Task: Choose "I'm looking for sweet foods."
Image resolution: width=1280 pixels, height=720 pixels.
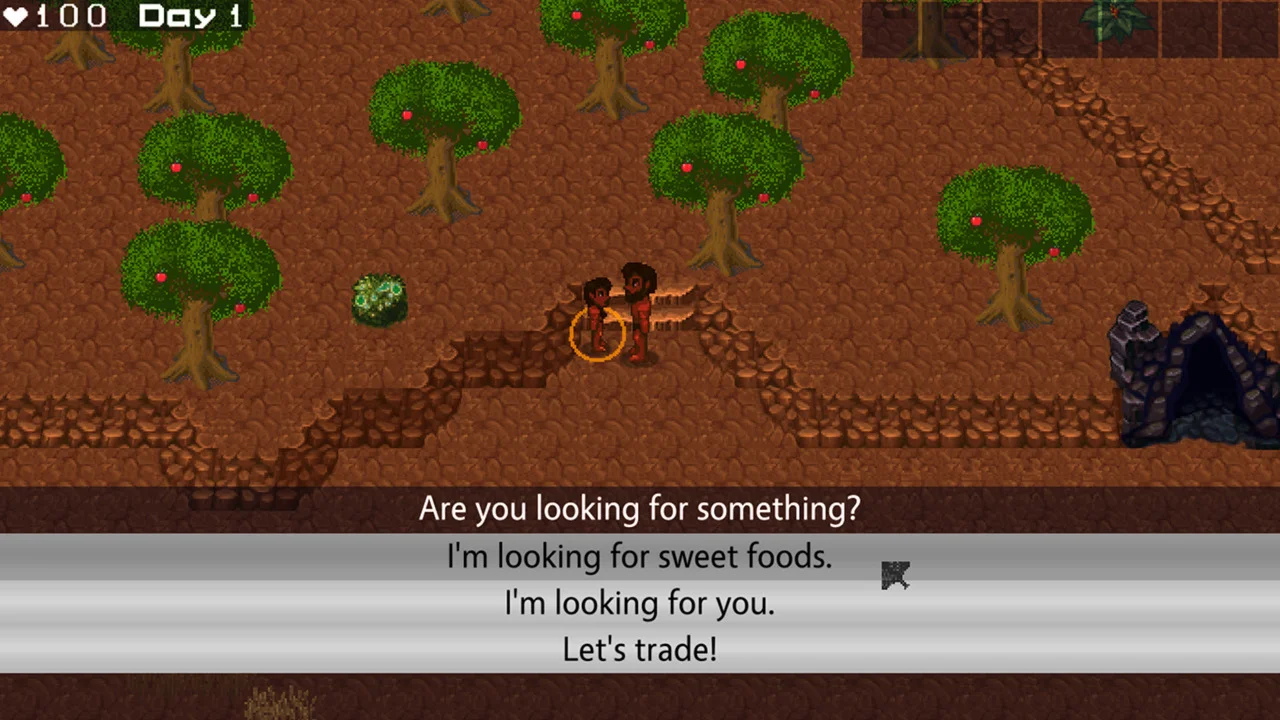Action: pos(639,557)
